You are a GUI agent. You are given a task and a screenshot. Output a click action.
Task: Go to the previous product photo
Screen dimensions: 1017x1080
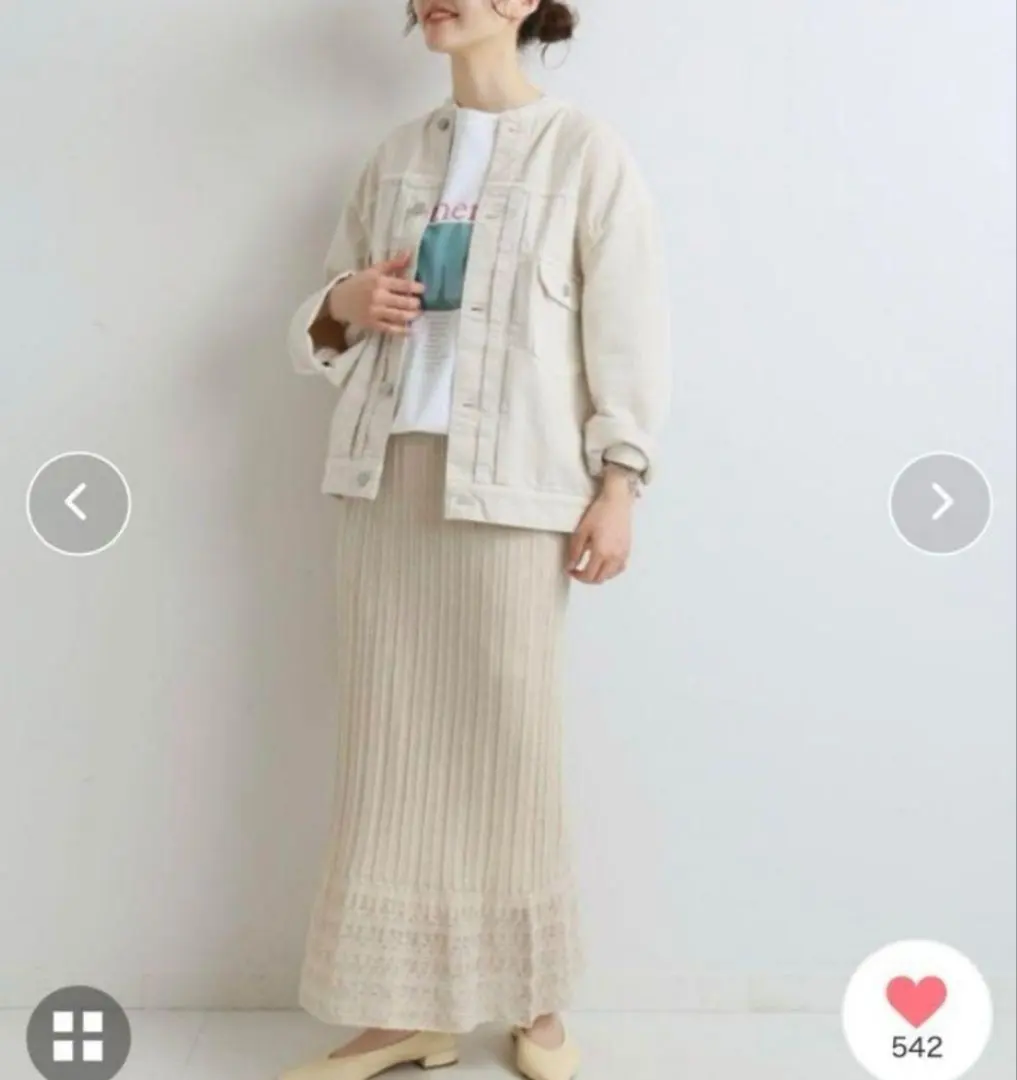coord(78,503)
